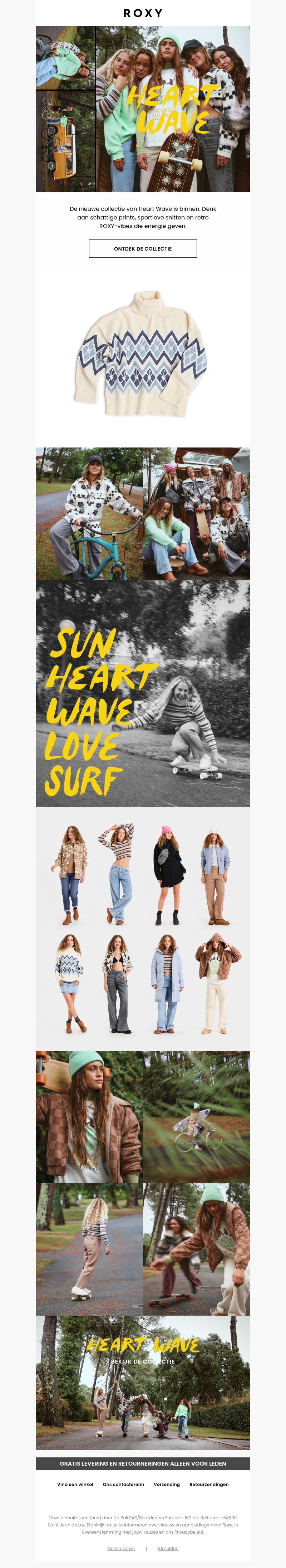The image size is (286, 1568).
Task: Tap Afmelden to unsubscribe
Action: [168, 1548]
